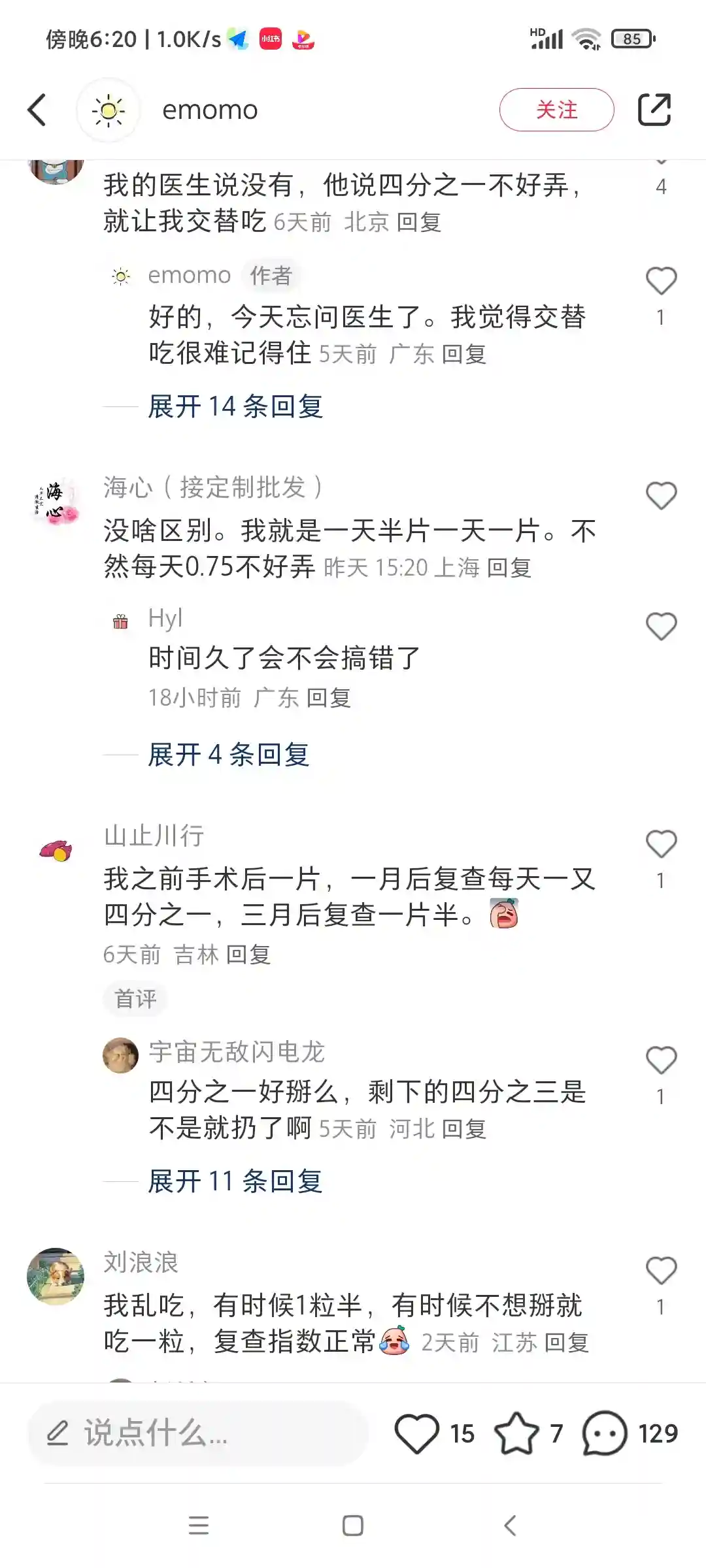Image resolution: width=706 pixels, height=1568 pixels.
Task: Save the post with the star icon
Action: tap(516, 1433)
